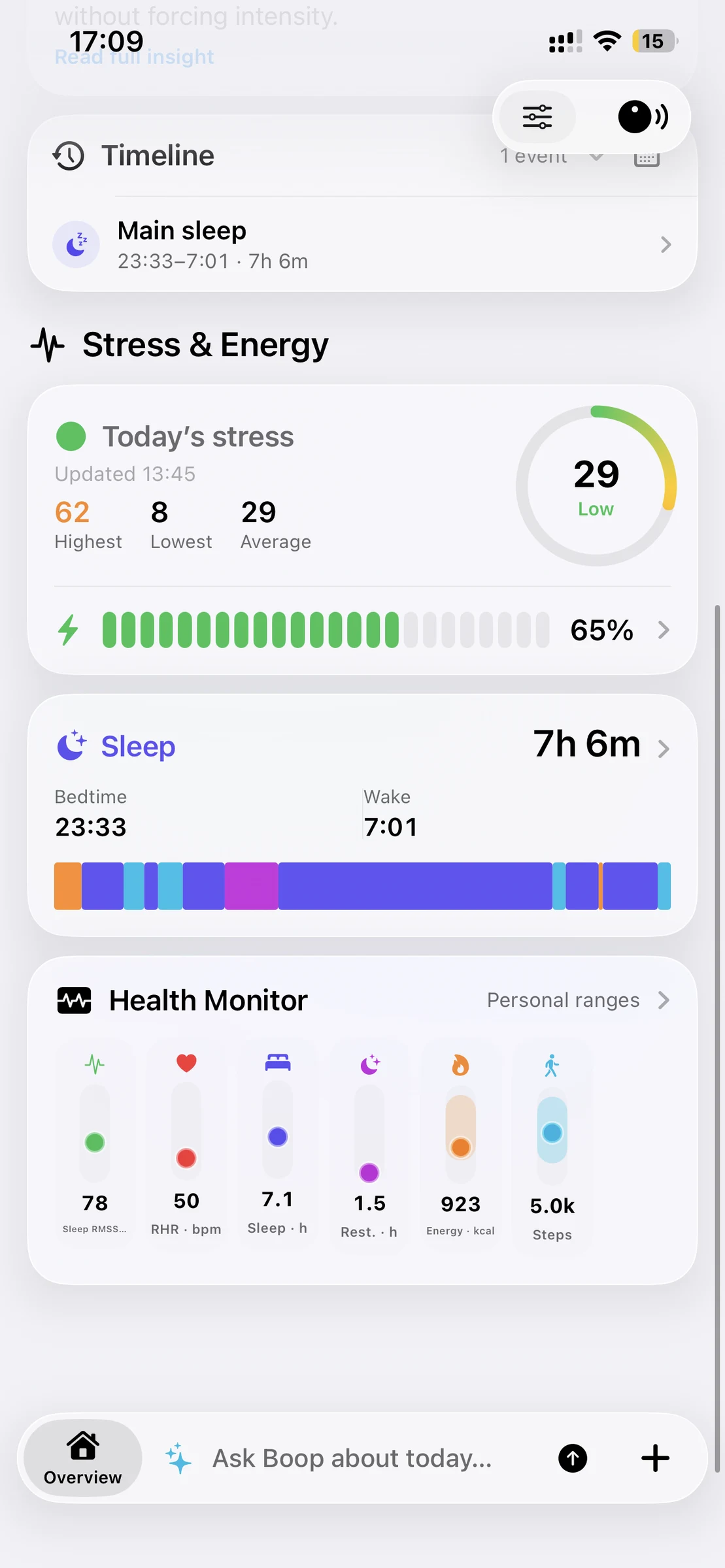725x1568 pixels.
Task: Open the 65% energy level details
Action: coord(362,630)
